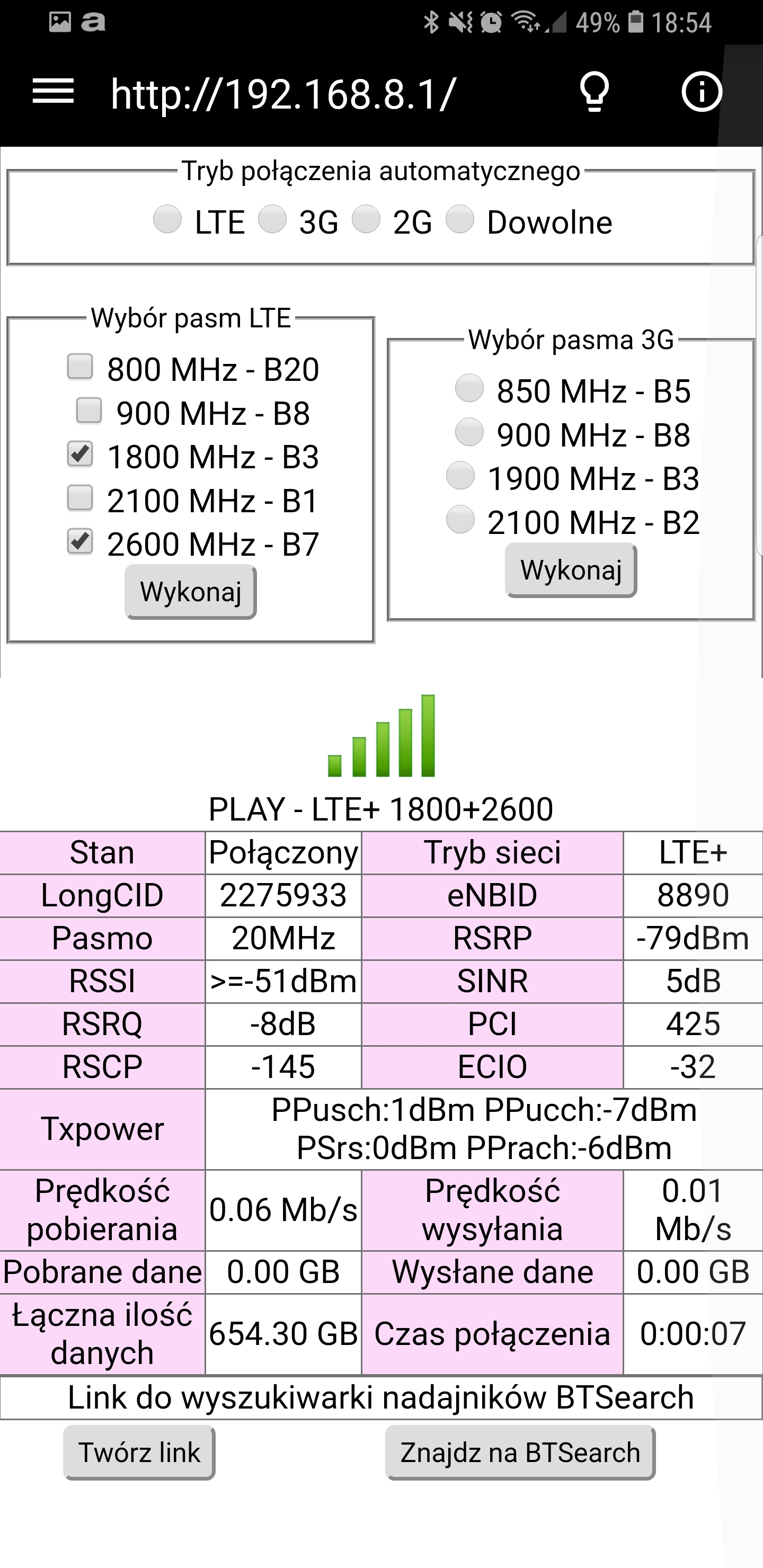
Task: Select the 3G connection mode
Action: tap(272, 219)
